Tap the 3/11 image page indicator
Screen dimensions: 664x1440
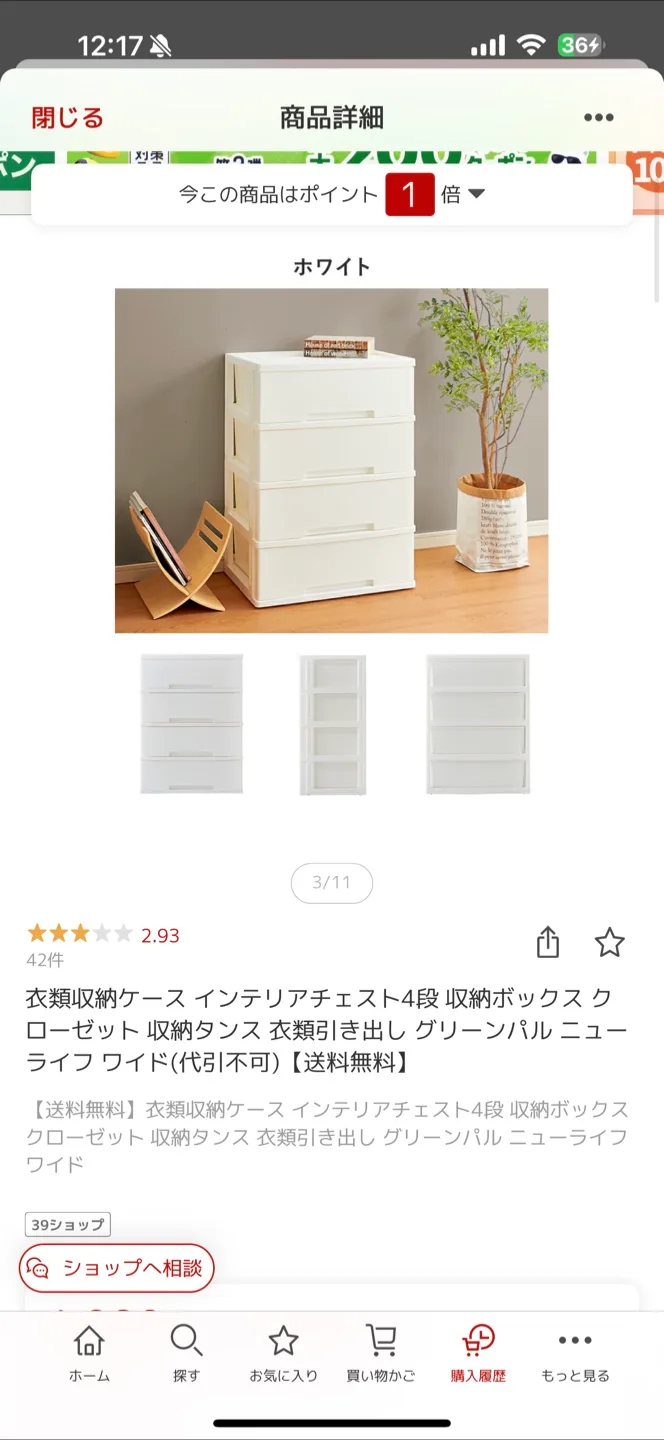(x=331, y=883)
